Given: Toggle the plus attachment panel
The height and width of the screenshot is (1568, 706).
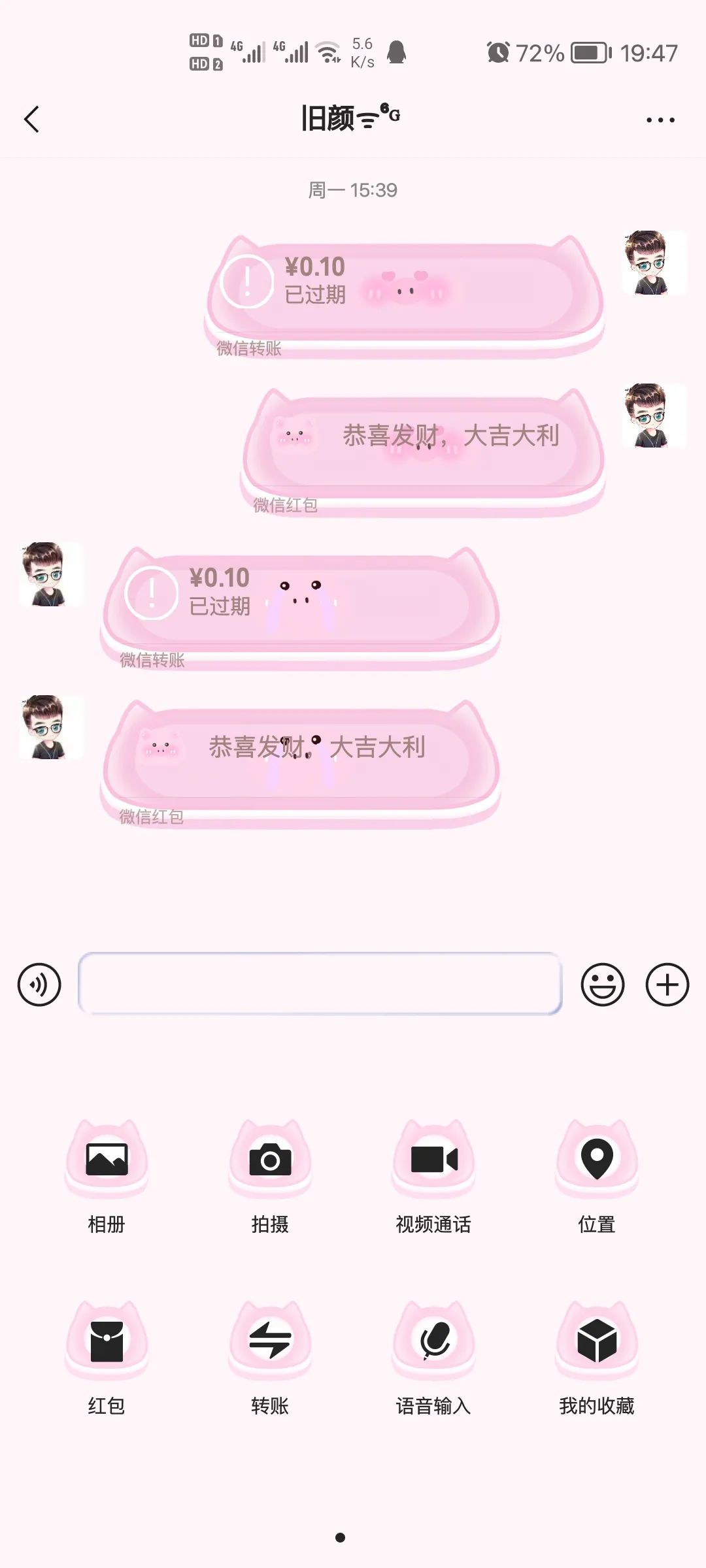Looking at the screenshot, I should click(667, 985).
